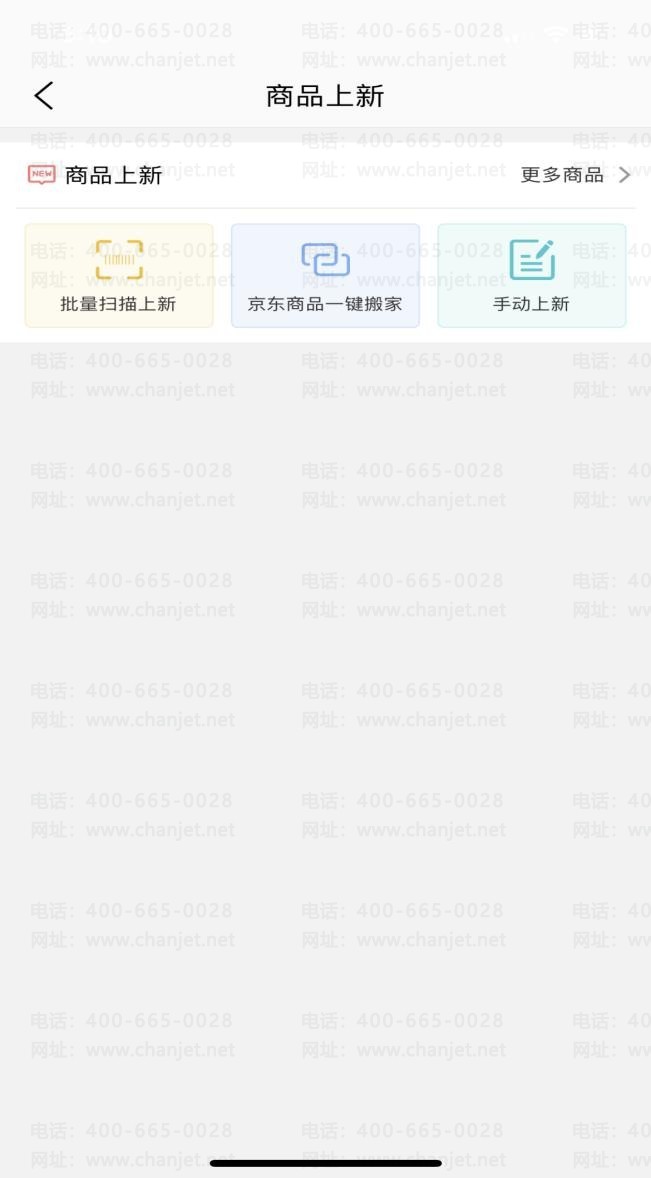
Task: Open the 更多商品 link
Action: click(x=574, y=175)
